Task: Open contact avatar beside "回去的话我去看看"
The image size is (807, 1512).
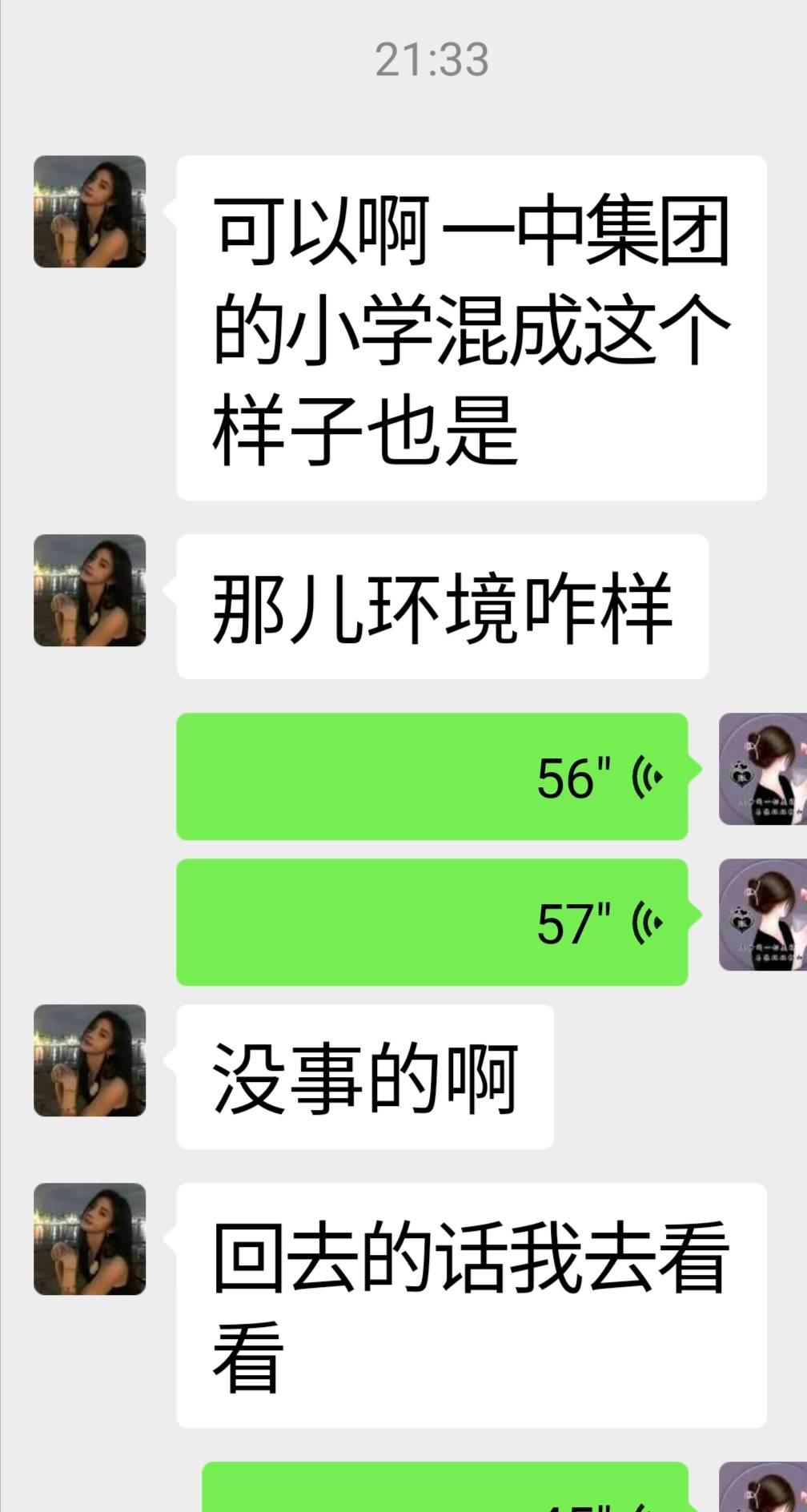Action: pyautogui.click(x=90, y=1239)
